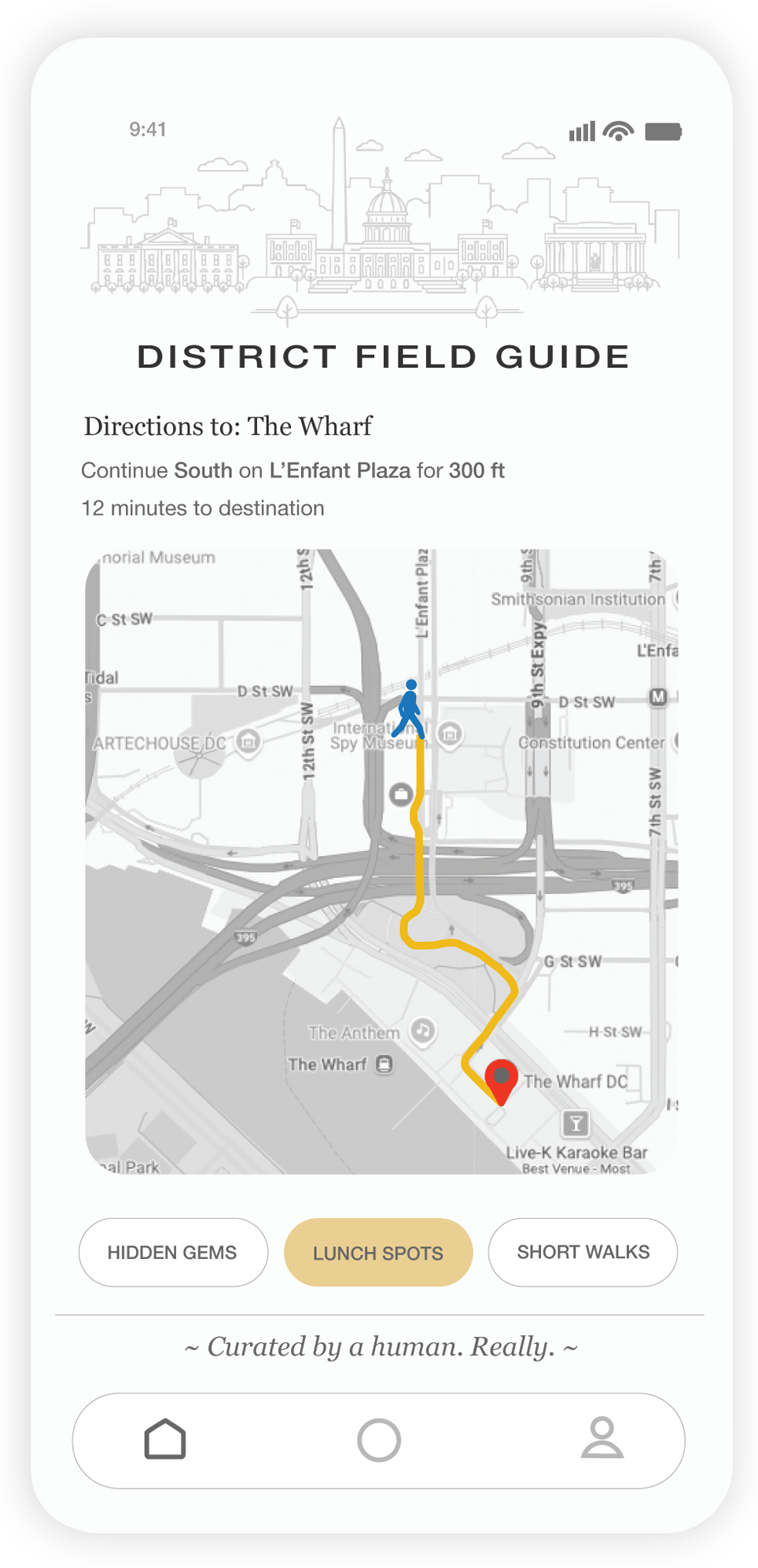Open the center circle tab
758x1568 pixels.
pyautogui.click(x=379, y=1439)
